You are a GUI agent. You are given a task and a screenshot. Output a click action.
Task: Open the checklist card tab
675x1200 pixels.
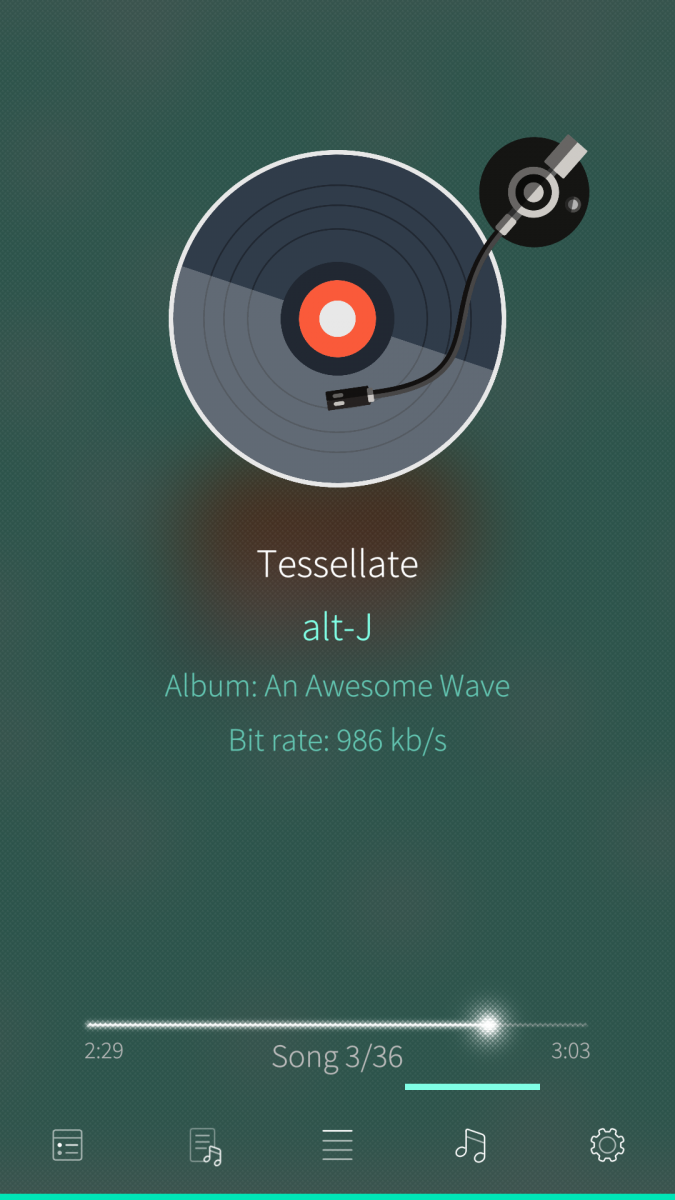tap(67, 1145)
